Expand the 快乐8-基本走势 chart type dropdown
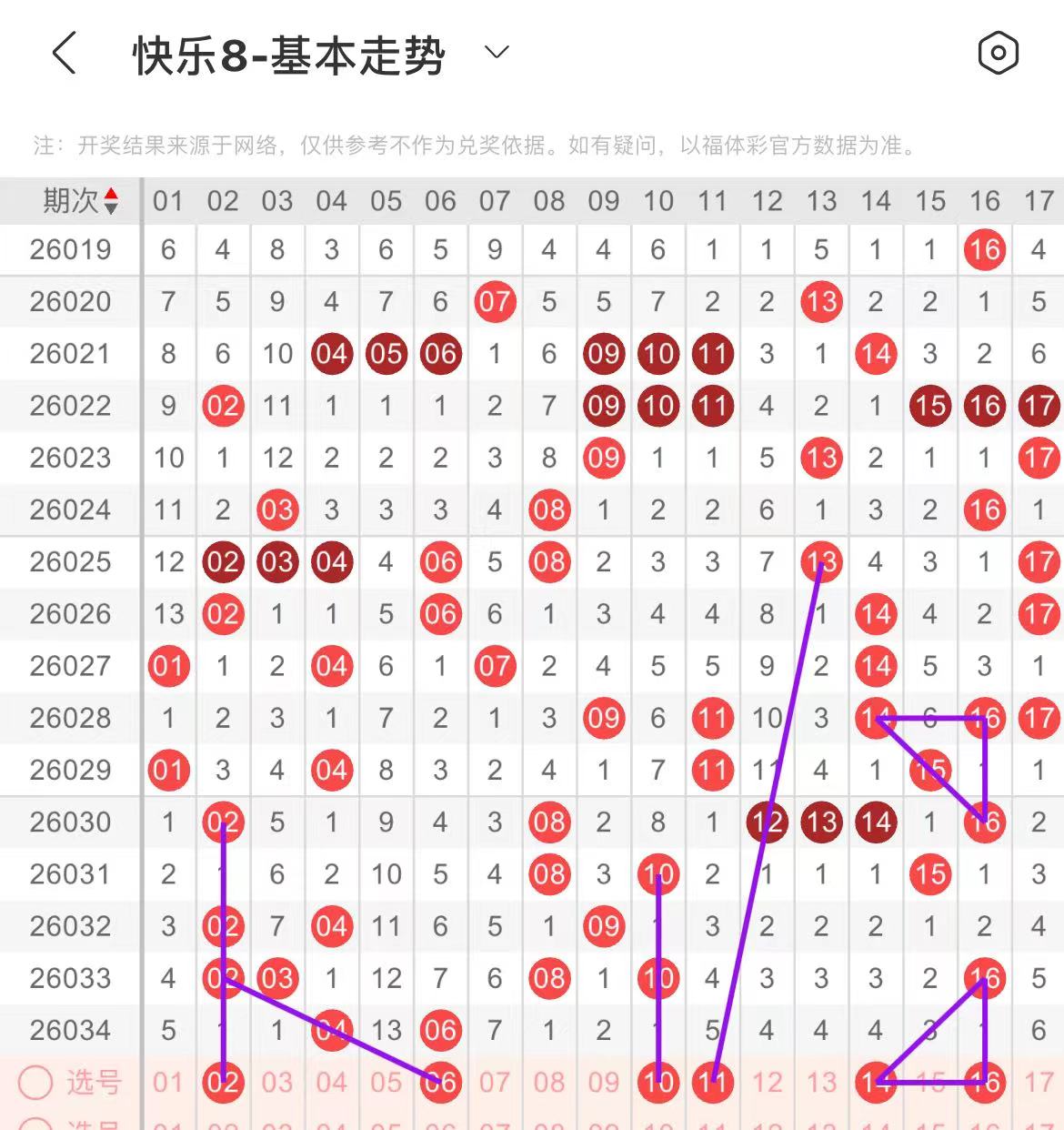 [497, 53]
